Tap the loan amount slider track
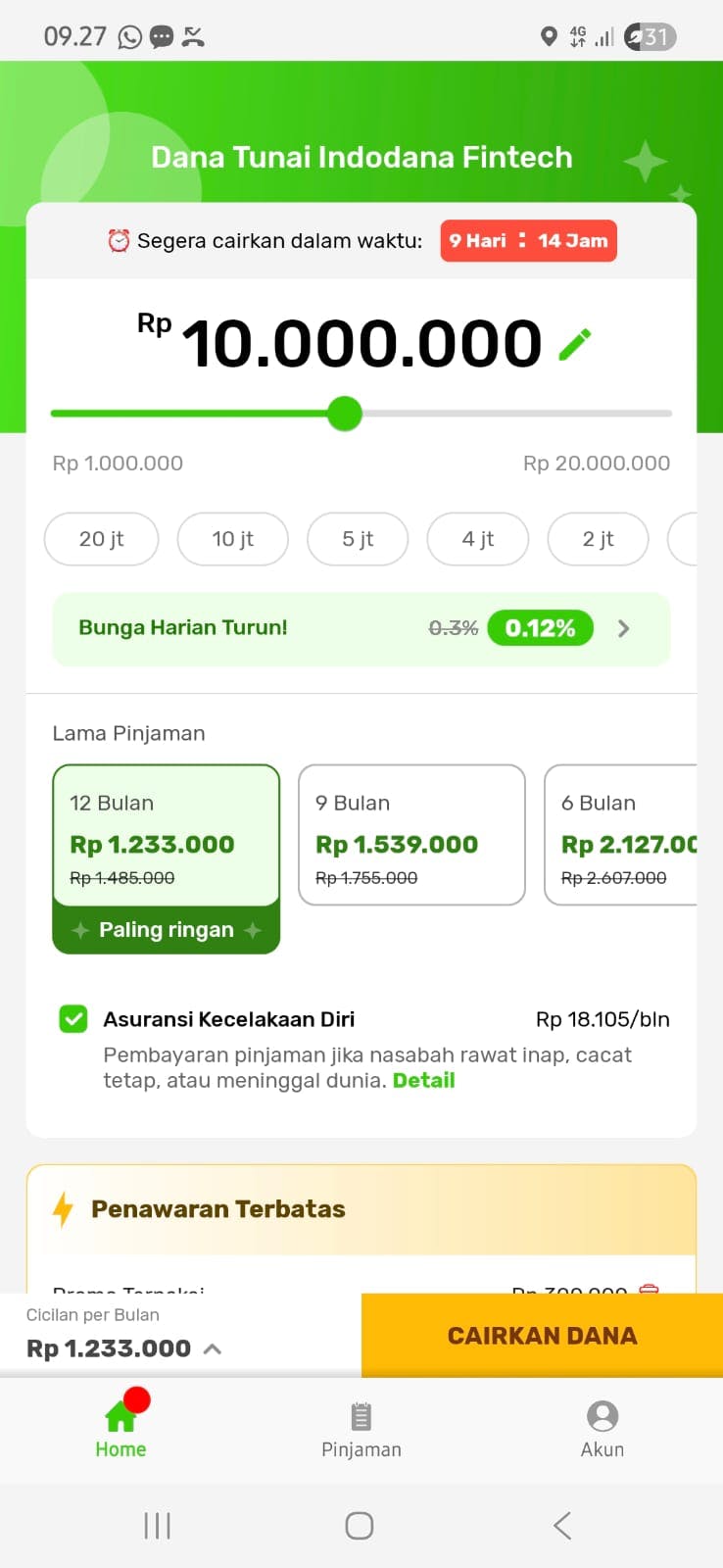This screenshot has width=723, height=1568. 509,414
